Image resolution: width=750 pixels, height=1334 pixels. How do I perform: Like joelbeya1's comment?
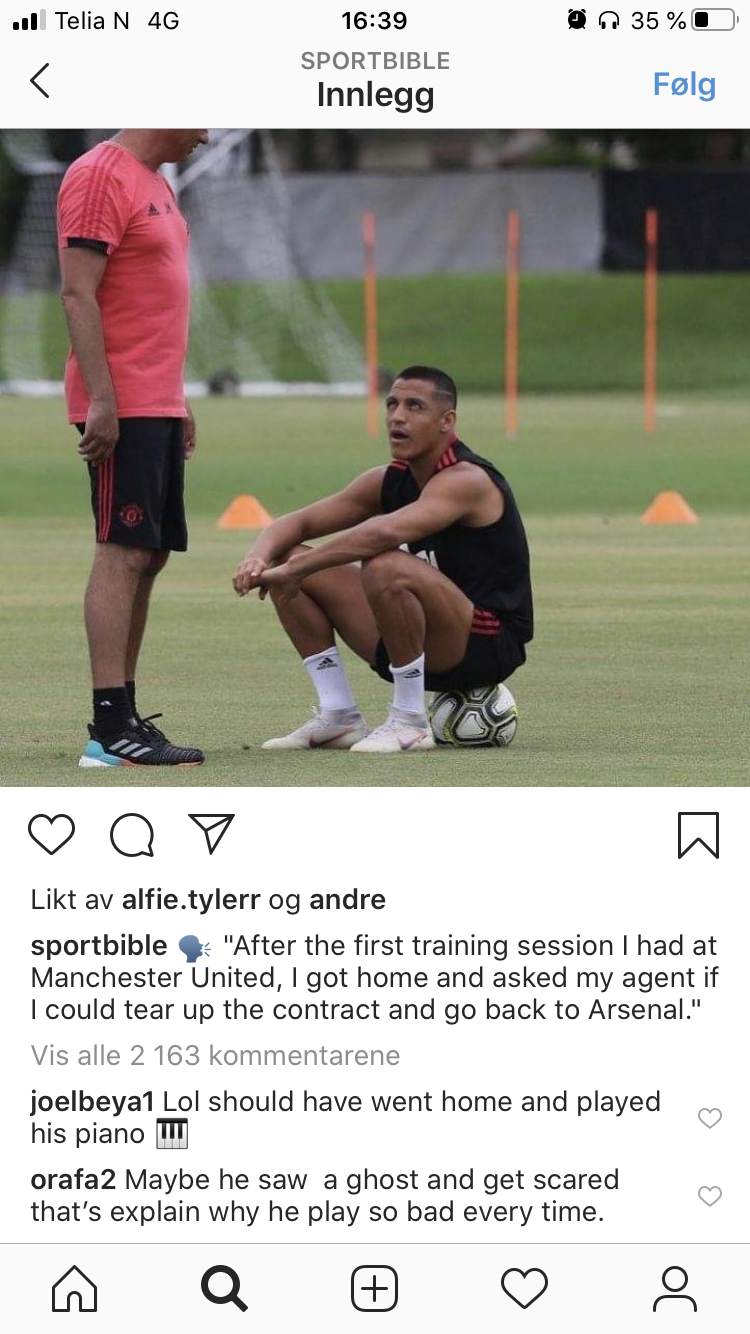tap(709, 1118)
